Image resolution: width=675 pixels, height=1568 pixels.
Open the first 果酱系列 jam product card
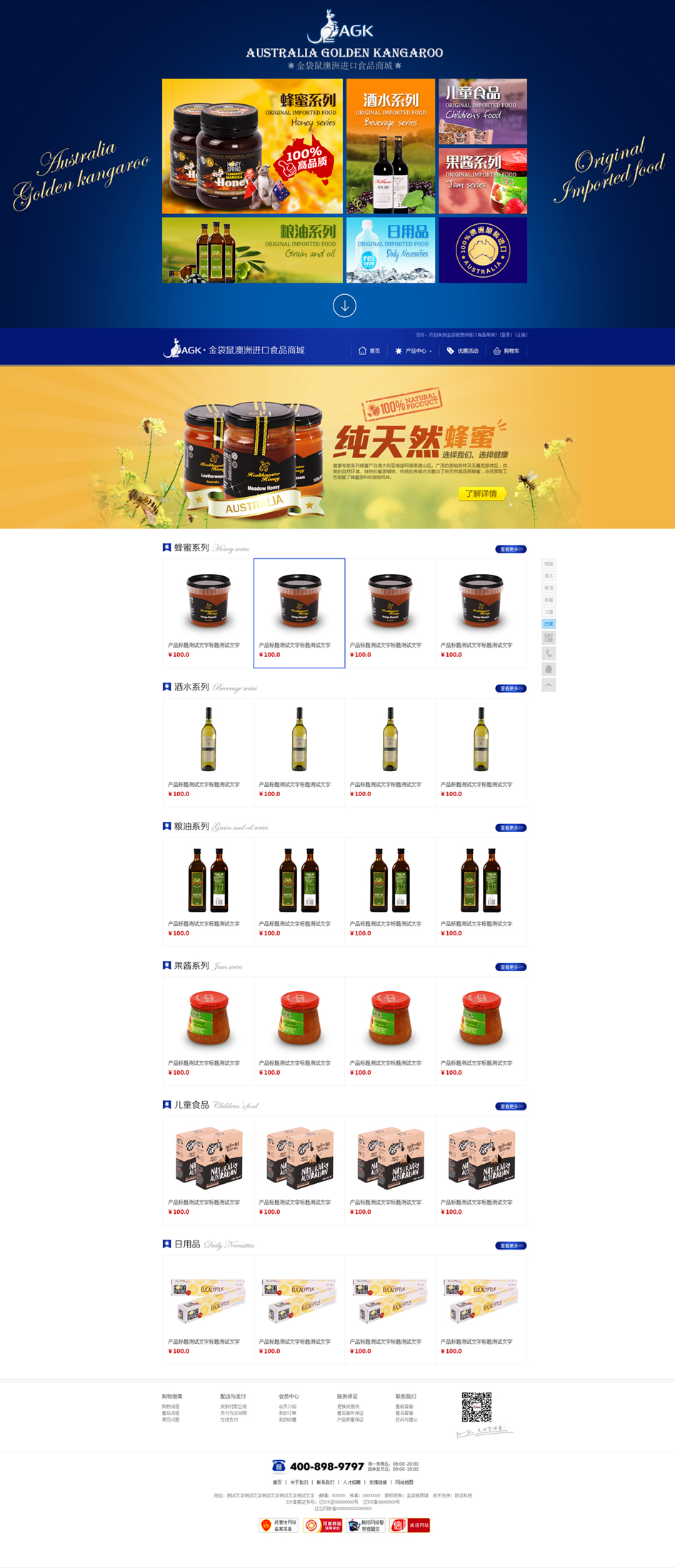[x=208, y=1030]
